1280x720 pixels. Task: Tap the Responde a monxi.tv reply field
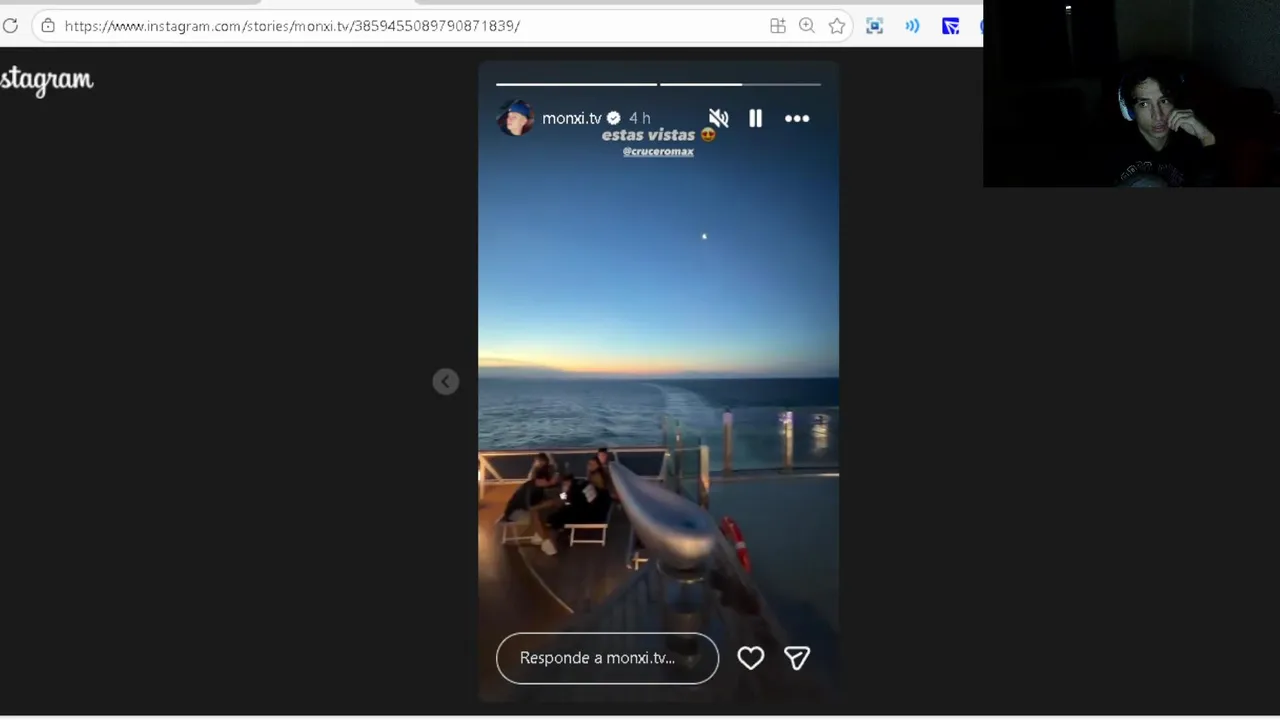pos(607,658)
